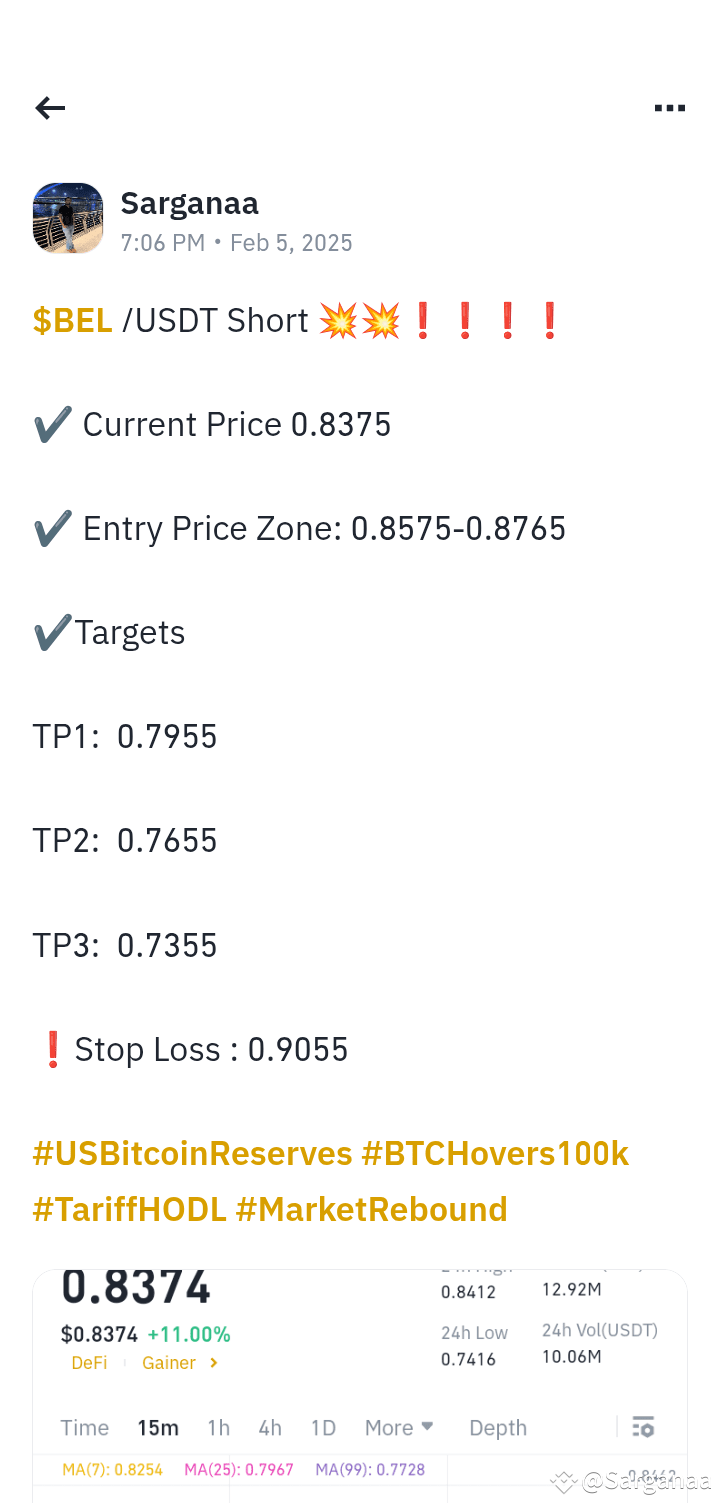Click the username Sarganaa
720x1503 pixels.
coord(189,203)
